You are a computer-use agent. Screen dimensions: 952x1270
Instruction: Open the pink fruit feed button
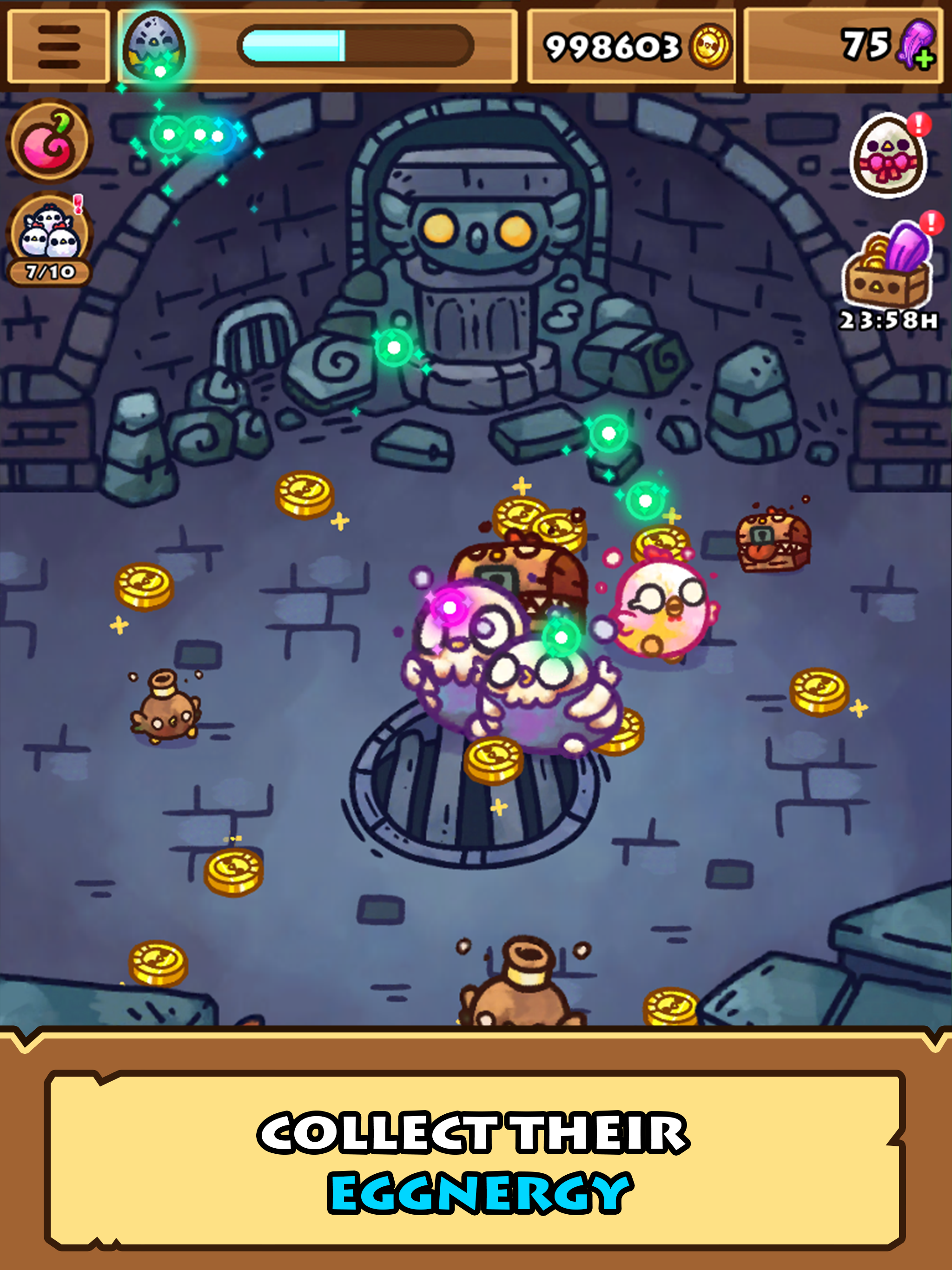pyautogui.click(x=49, y=141)
